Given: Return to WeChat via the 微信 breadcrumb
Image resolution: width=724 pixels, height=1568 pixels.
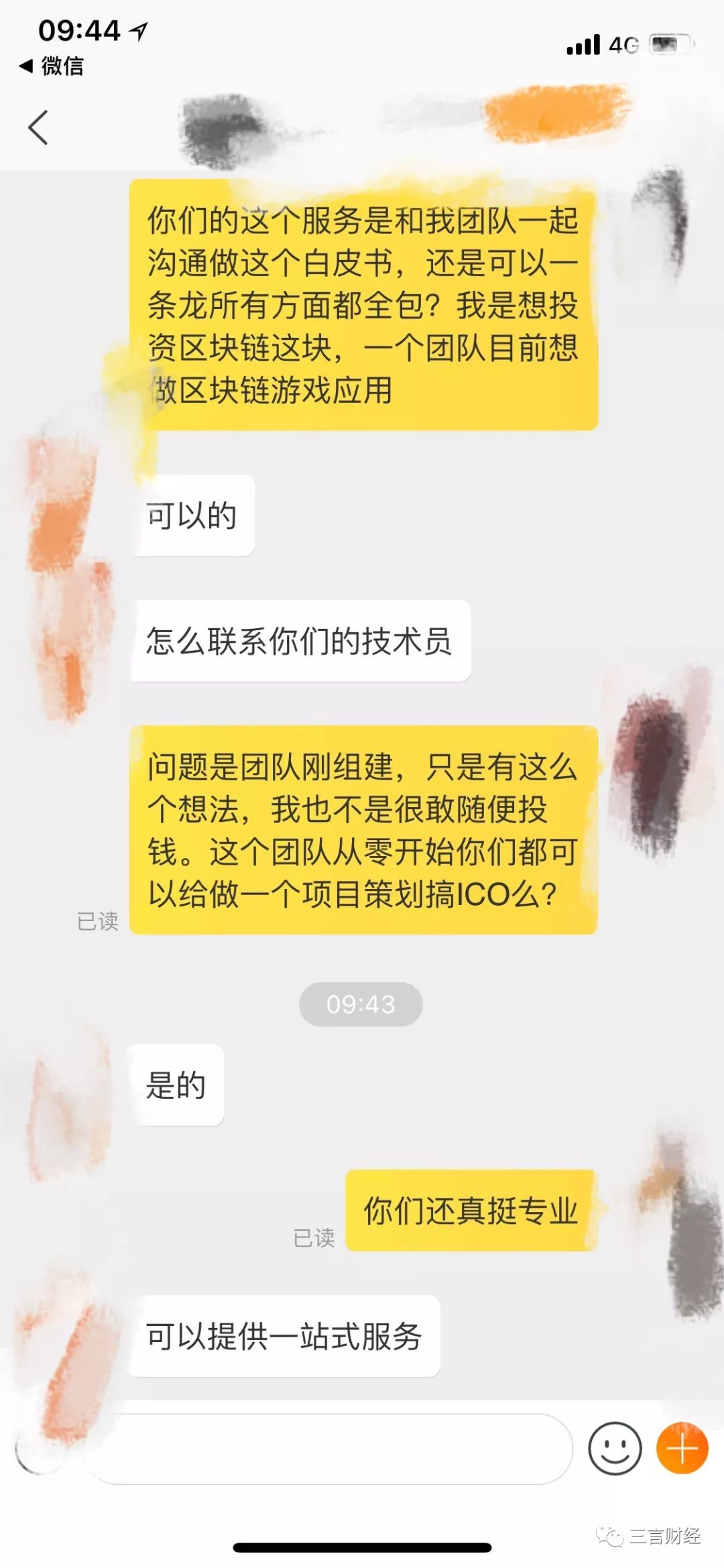Looking at the screenshot, I should click(x=52, y=66).
